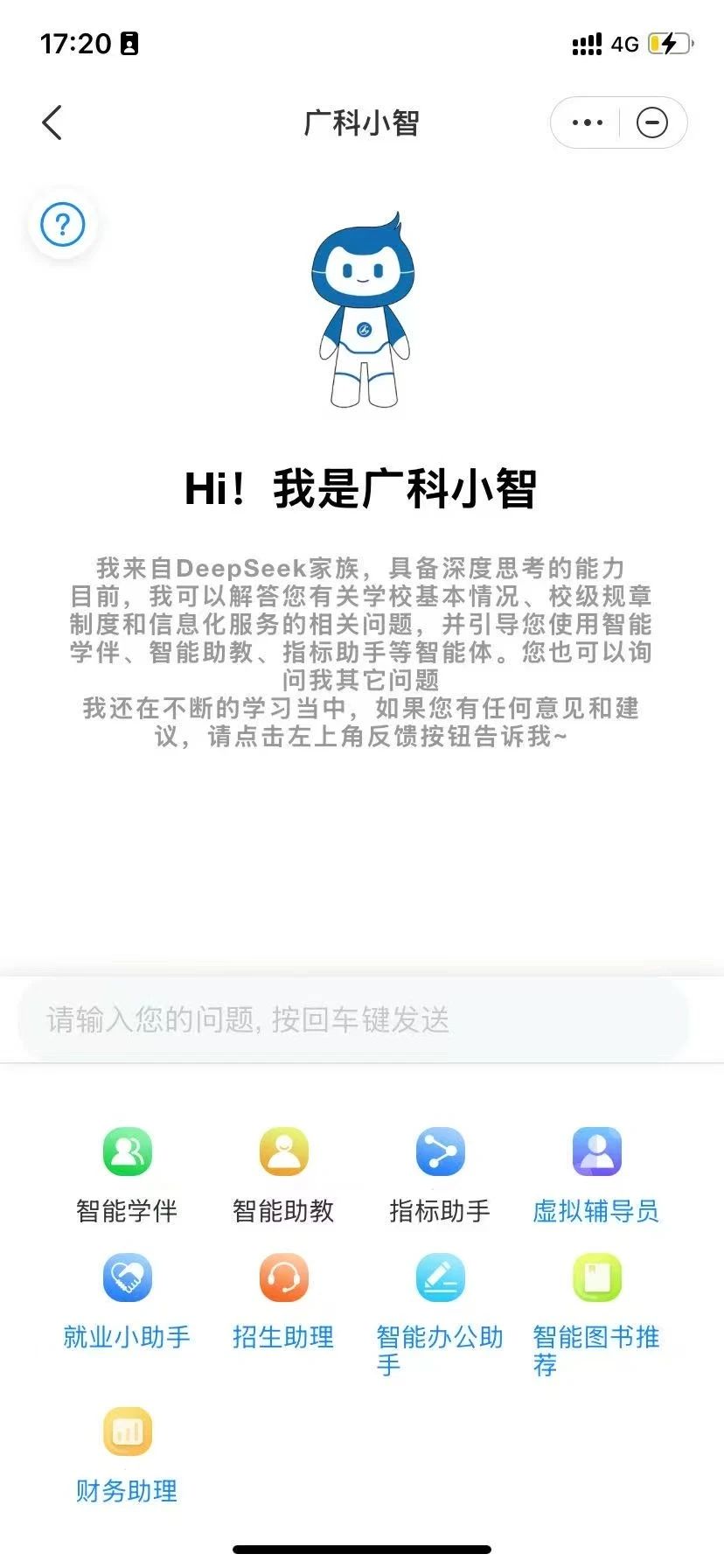Screen dimensions: 724x1568
Task: Open the mini program three-dot menu
Action: pos(587,122)
